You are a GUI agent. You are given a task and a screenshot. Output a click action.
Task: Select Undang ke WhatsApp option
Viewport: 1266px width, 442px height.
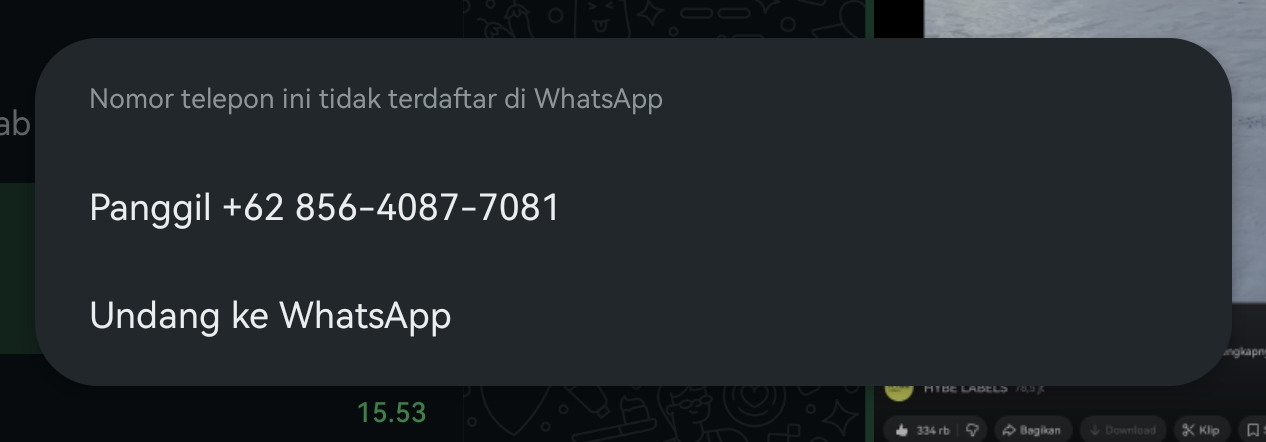click(x=270, y=316)
